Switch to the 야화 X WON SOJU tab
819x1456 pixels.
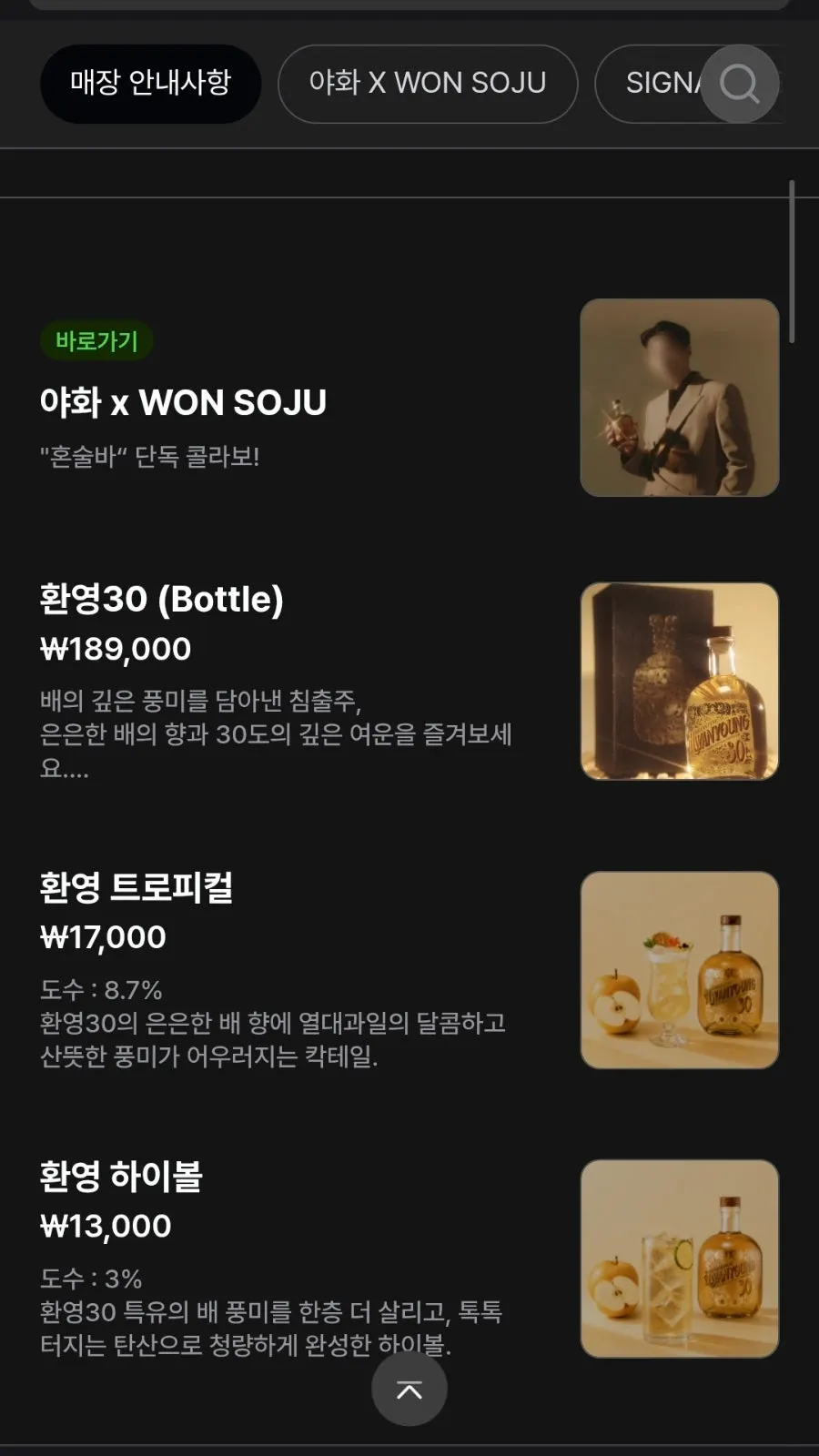click(x=428, y=84)
